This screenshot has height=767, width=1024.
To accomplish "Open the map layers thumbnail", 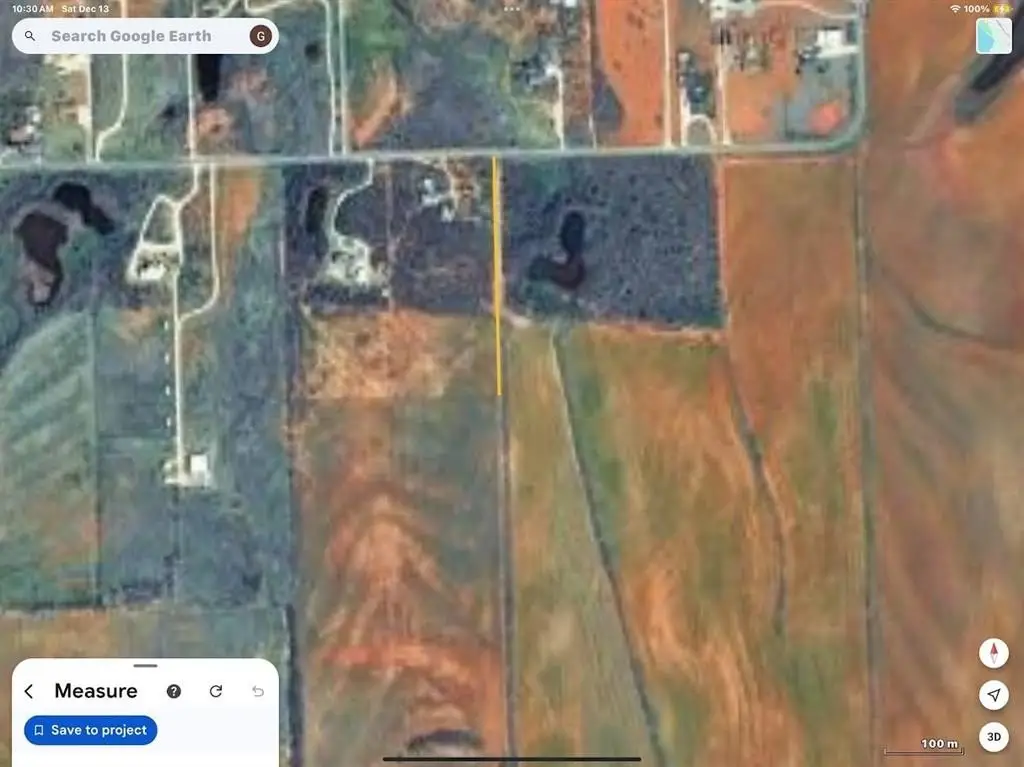I will pyautogui.click(x=993, y=35).
